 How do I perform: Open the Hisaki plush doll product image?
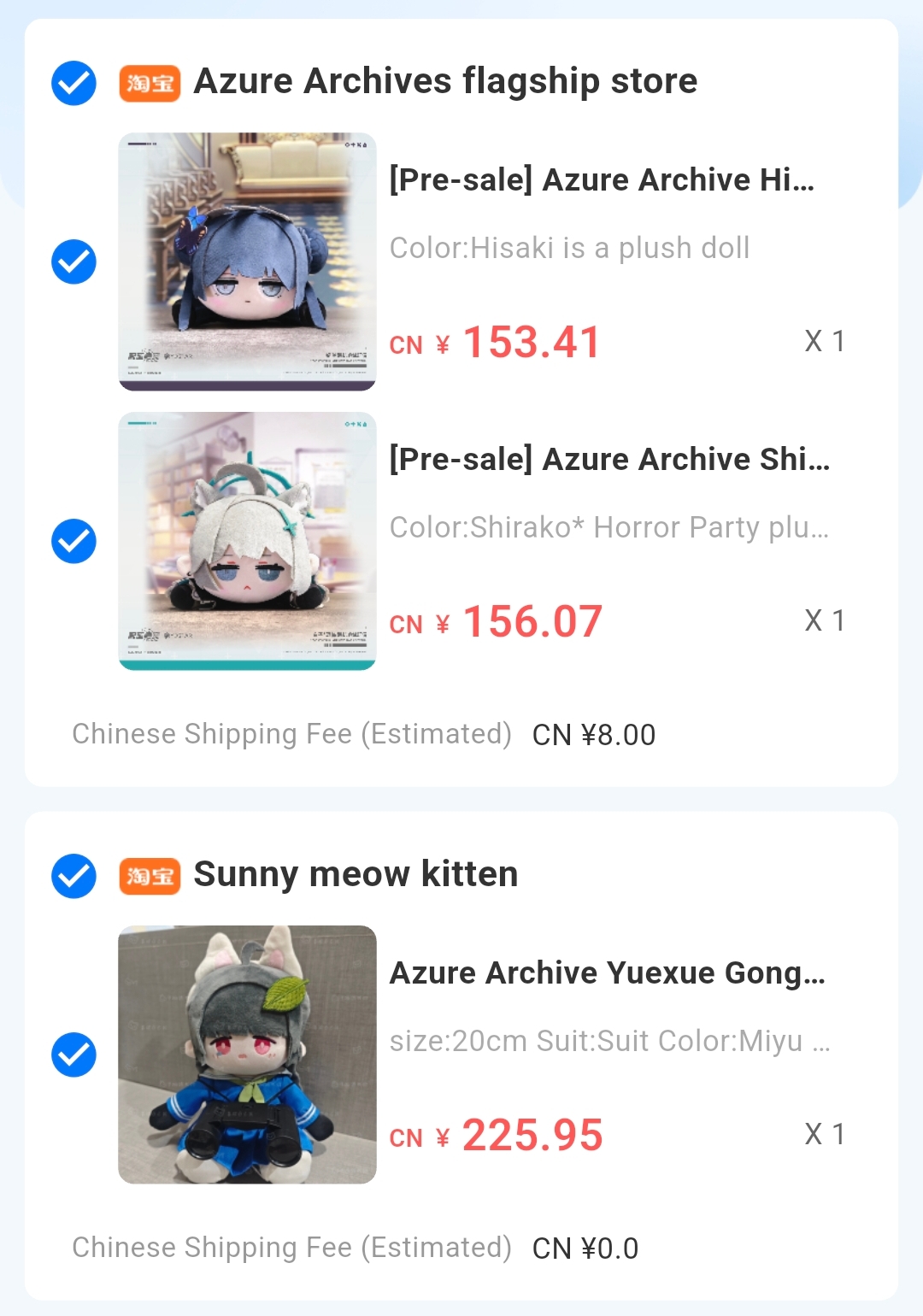[x=247, y=261]
